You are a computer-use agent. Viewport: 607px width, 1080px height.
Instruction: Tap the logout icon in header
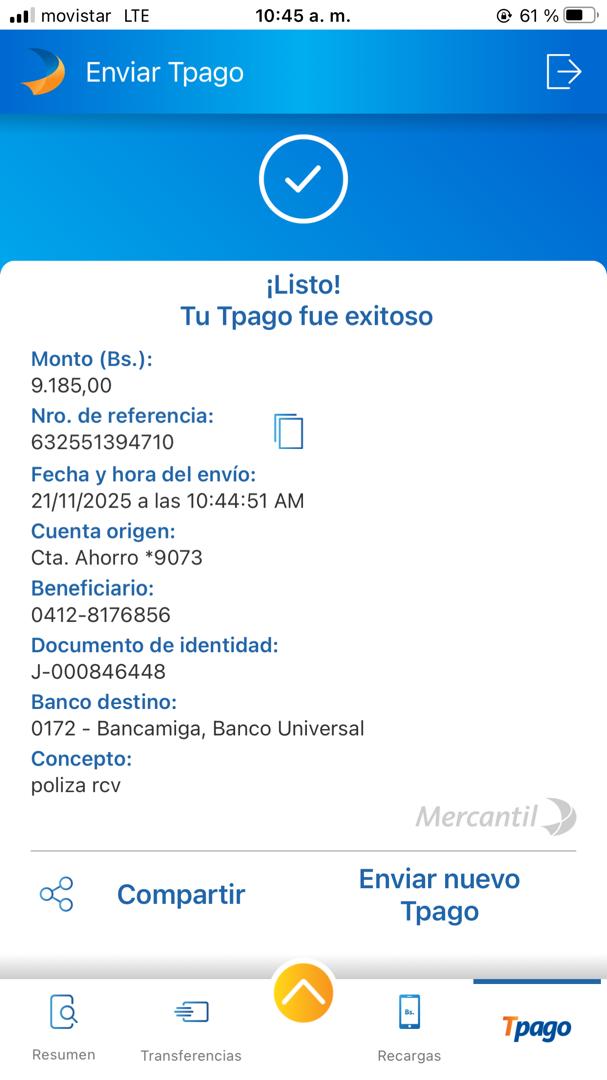pos(563,72)
